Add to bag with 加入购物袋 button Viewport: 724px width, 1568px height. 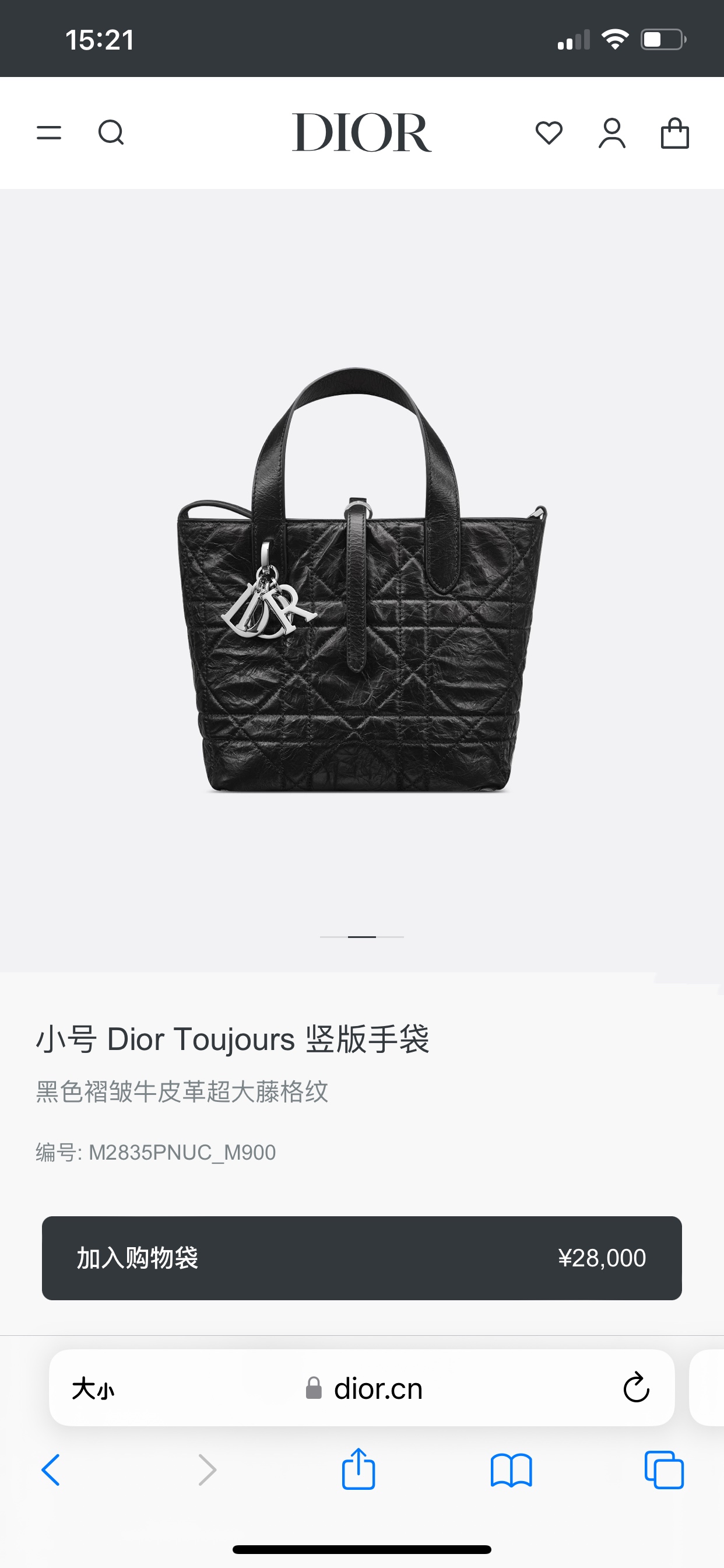361,1258
